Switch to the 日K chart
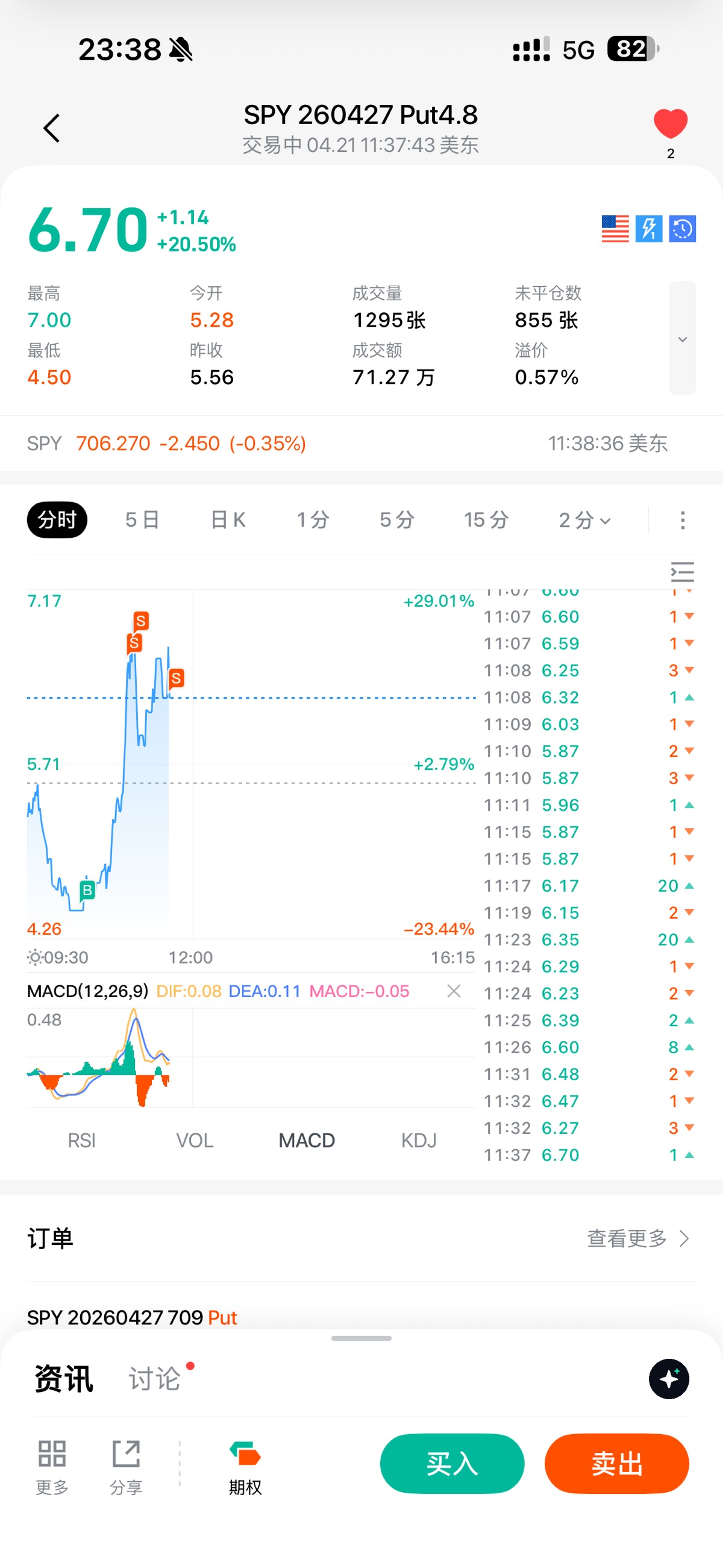 click(228, 520)
